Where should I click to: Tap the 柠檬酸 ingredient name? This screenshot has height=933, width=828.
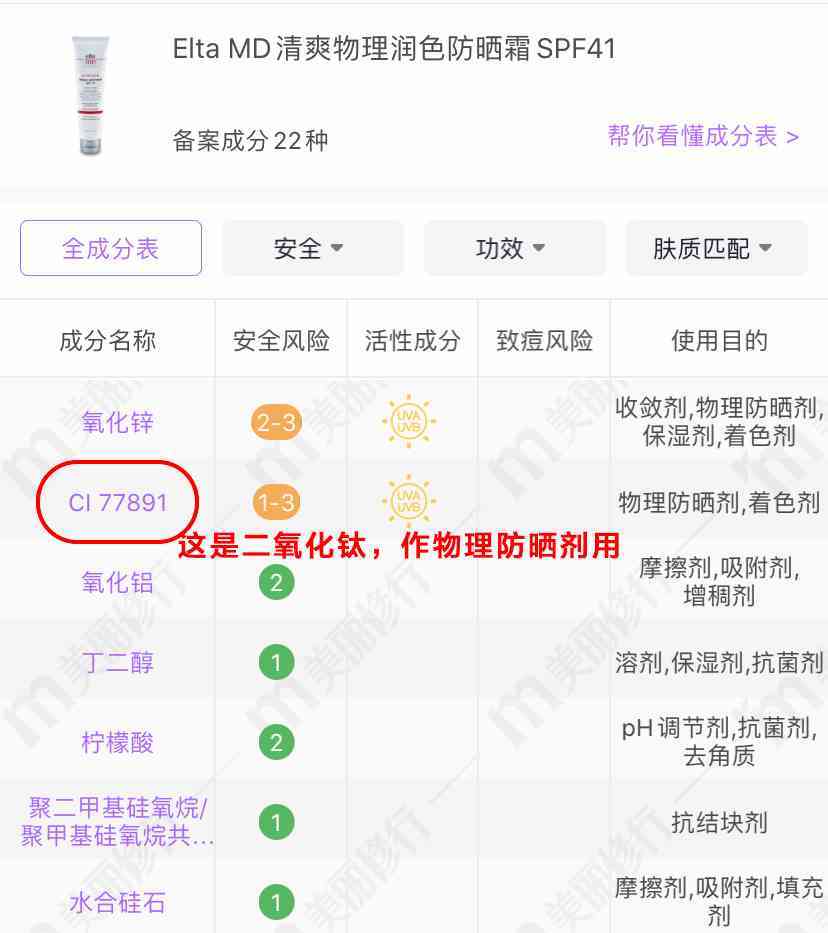118,742
